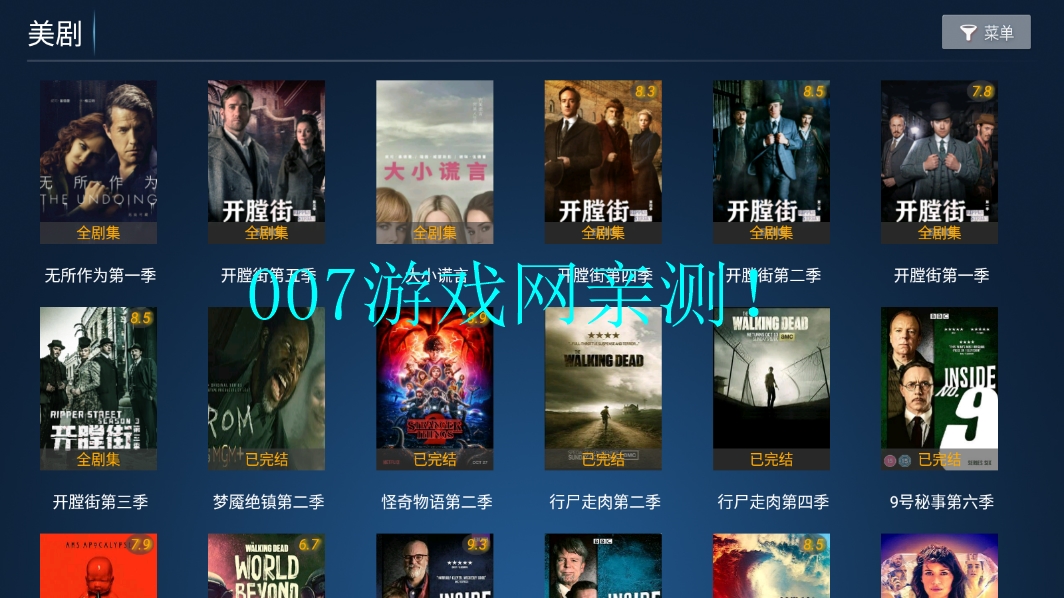Open 开膛街第三季 series
1064x598 pixels.
point(98,388)
